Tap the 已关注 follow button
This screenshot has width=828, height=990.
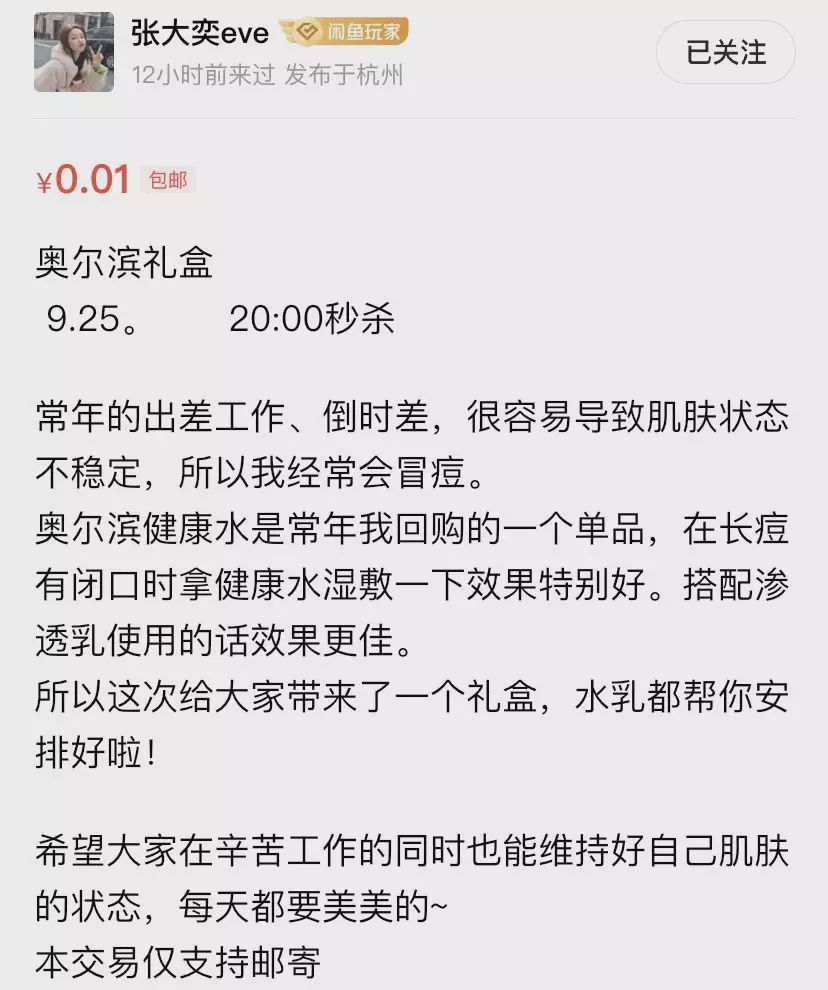(x=725, y=52)
